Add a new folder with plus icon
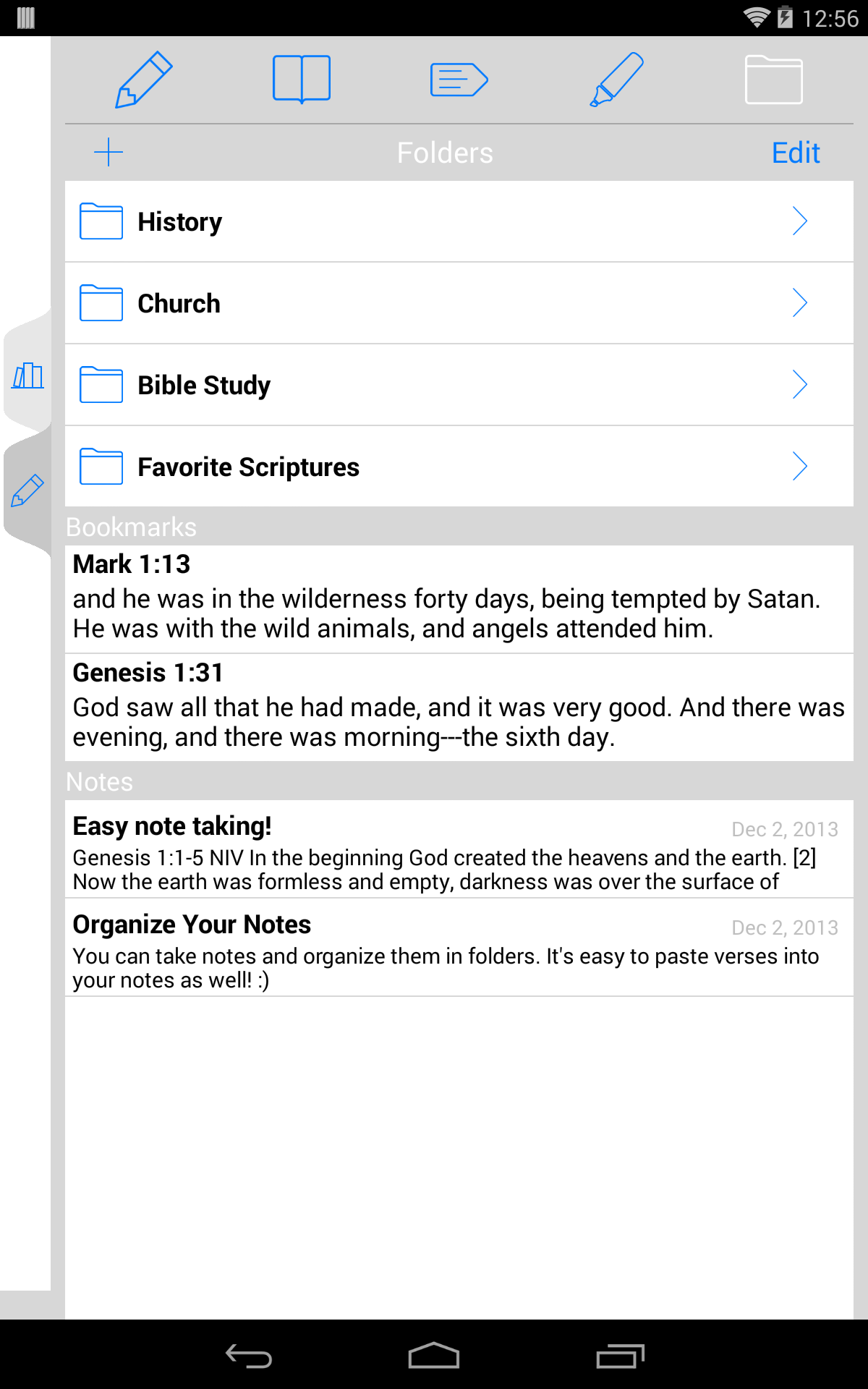Viewport: 868px width, 1389px height. coord(109,153)
